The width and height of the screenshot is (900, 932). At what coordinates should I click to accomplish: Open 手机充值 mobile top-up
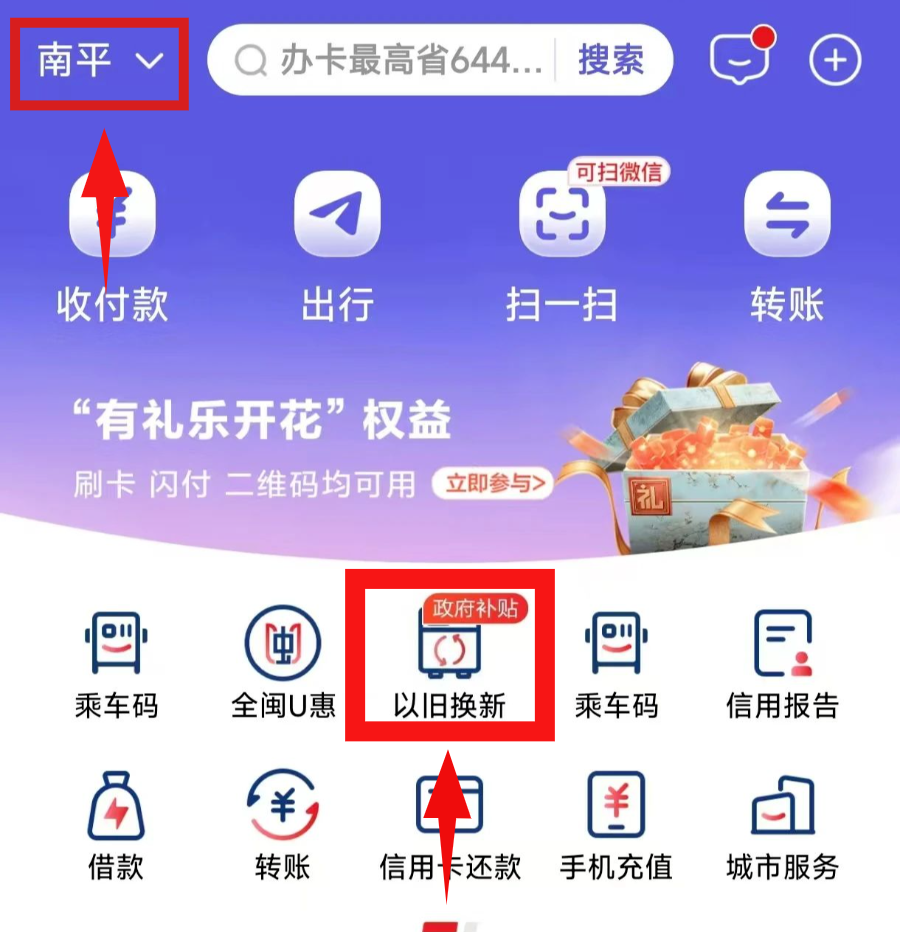616,825
